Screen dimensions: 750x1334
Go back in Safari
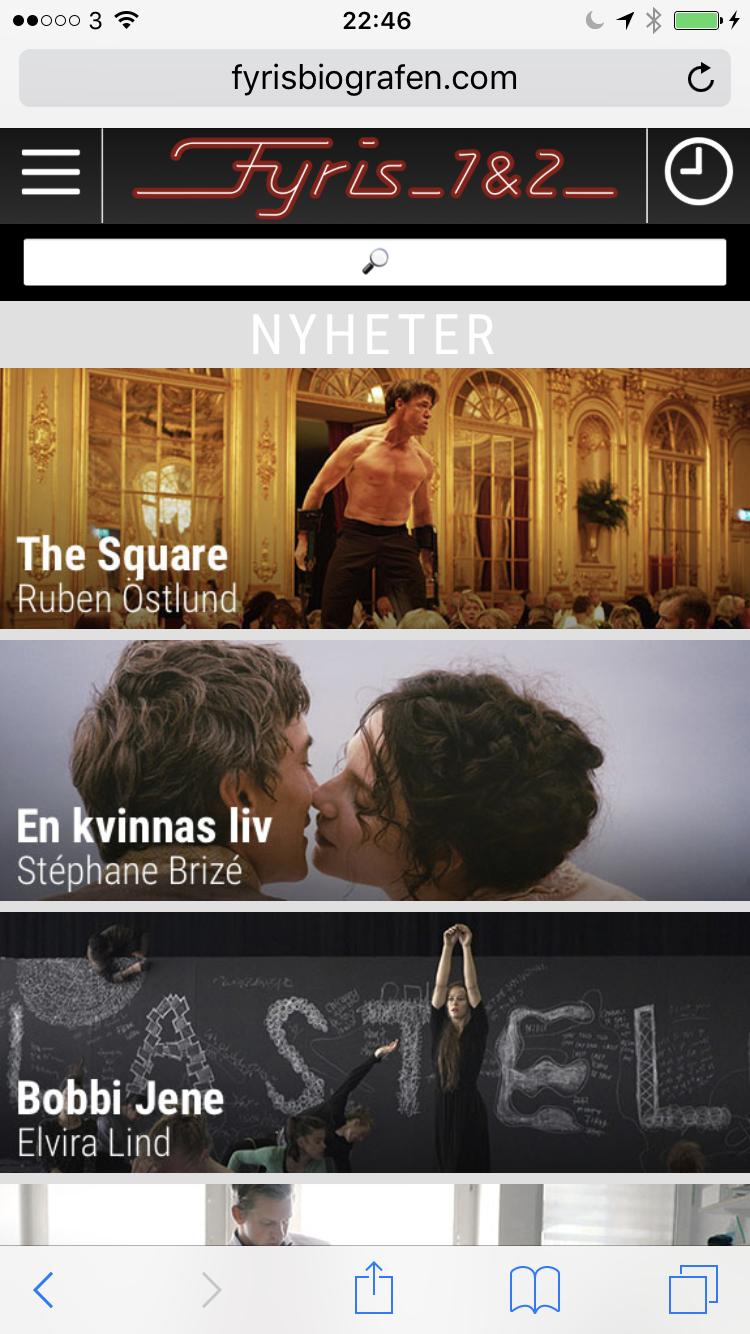pos(43,1290)
